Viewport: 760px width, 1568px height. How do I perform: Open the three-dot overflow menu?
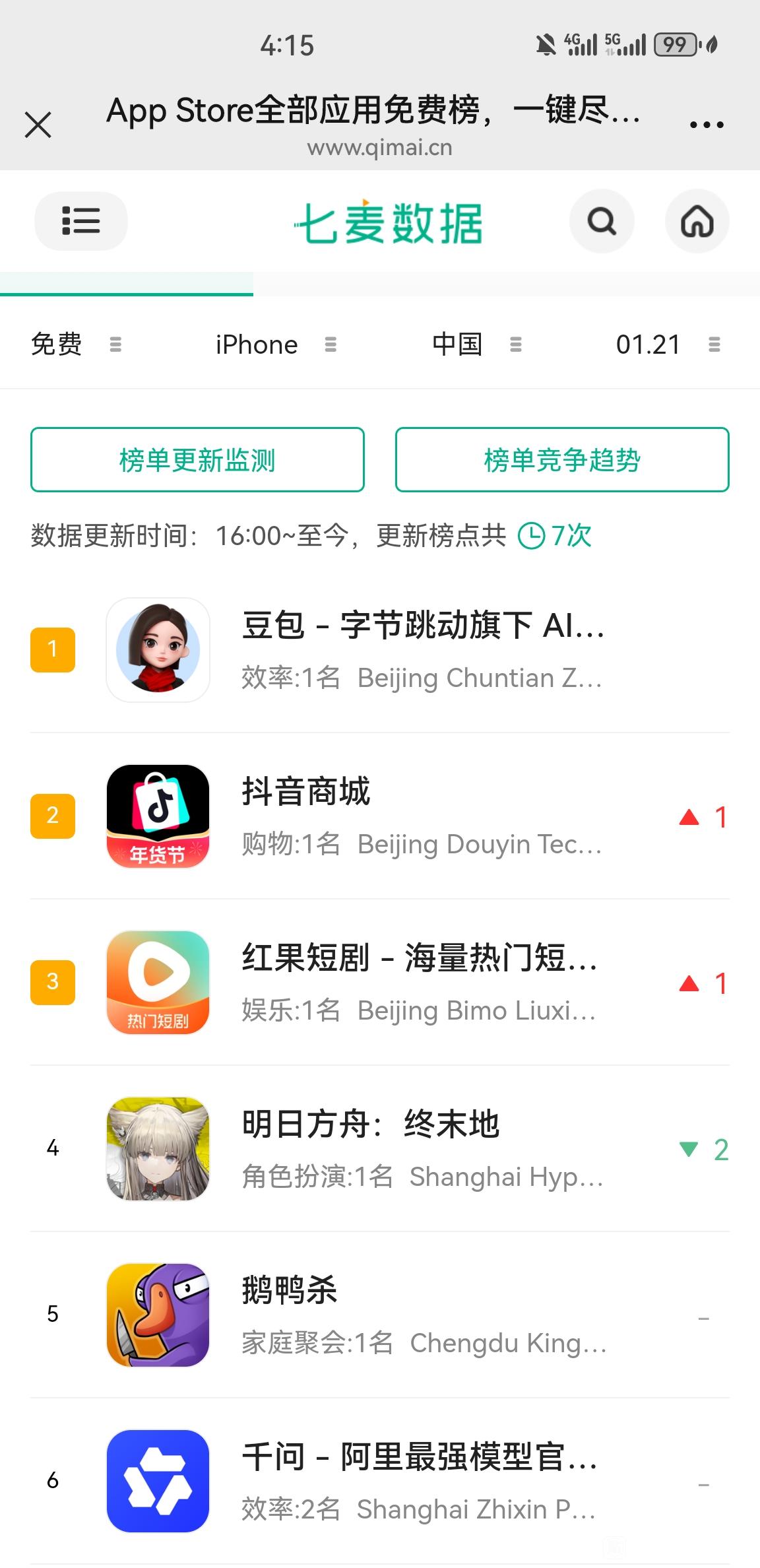click(706, 124)
